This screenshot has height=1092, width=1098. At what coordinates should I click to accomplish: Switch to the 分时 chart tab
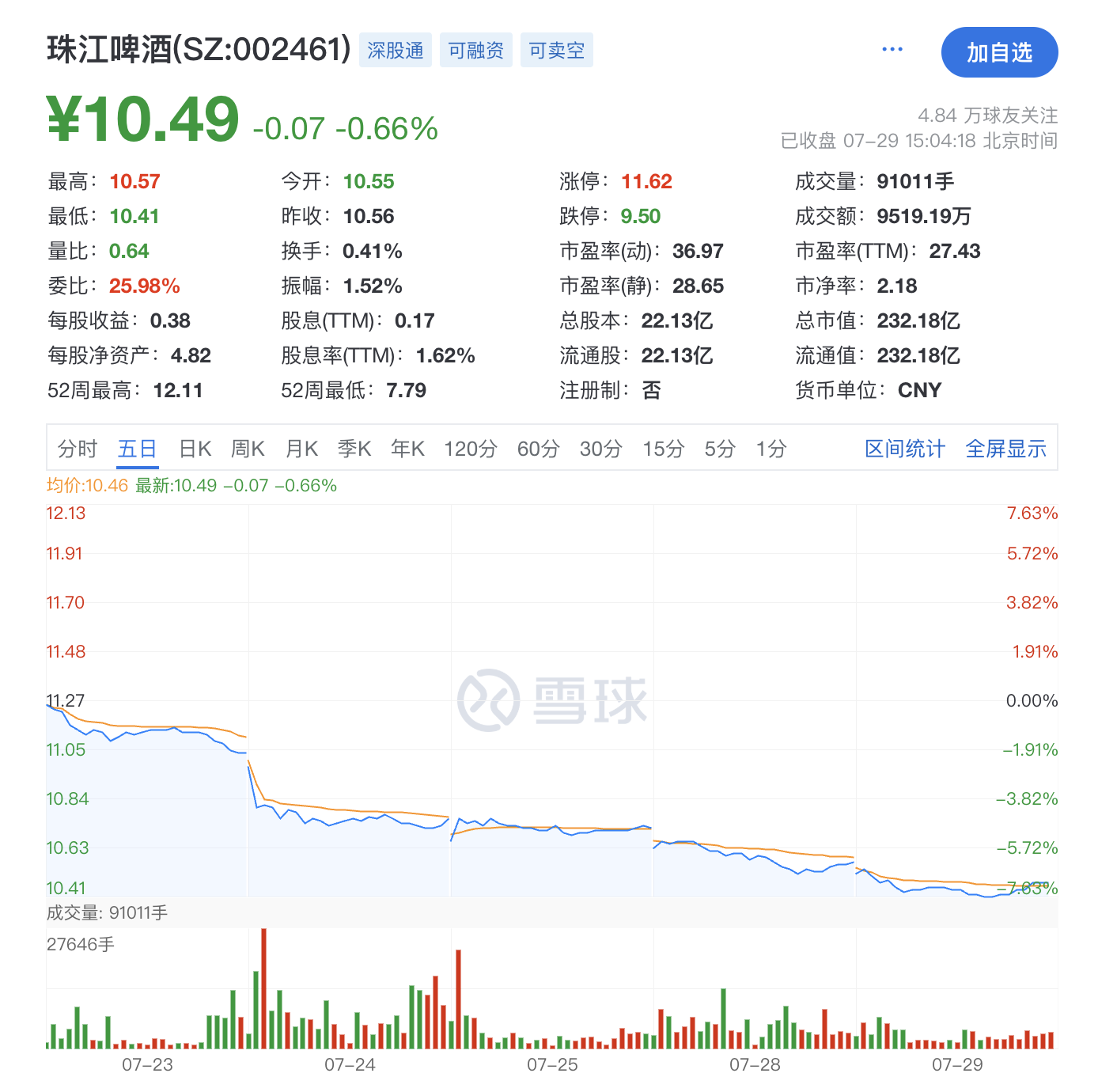78,449
